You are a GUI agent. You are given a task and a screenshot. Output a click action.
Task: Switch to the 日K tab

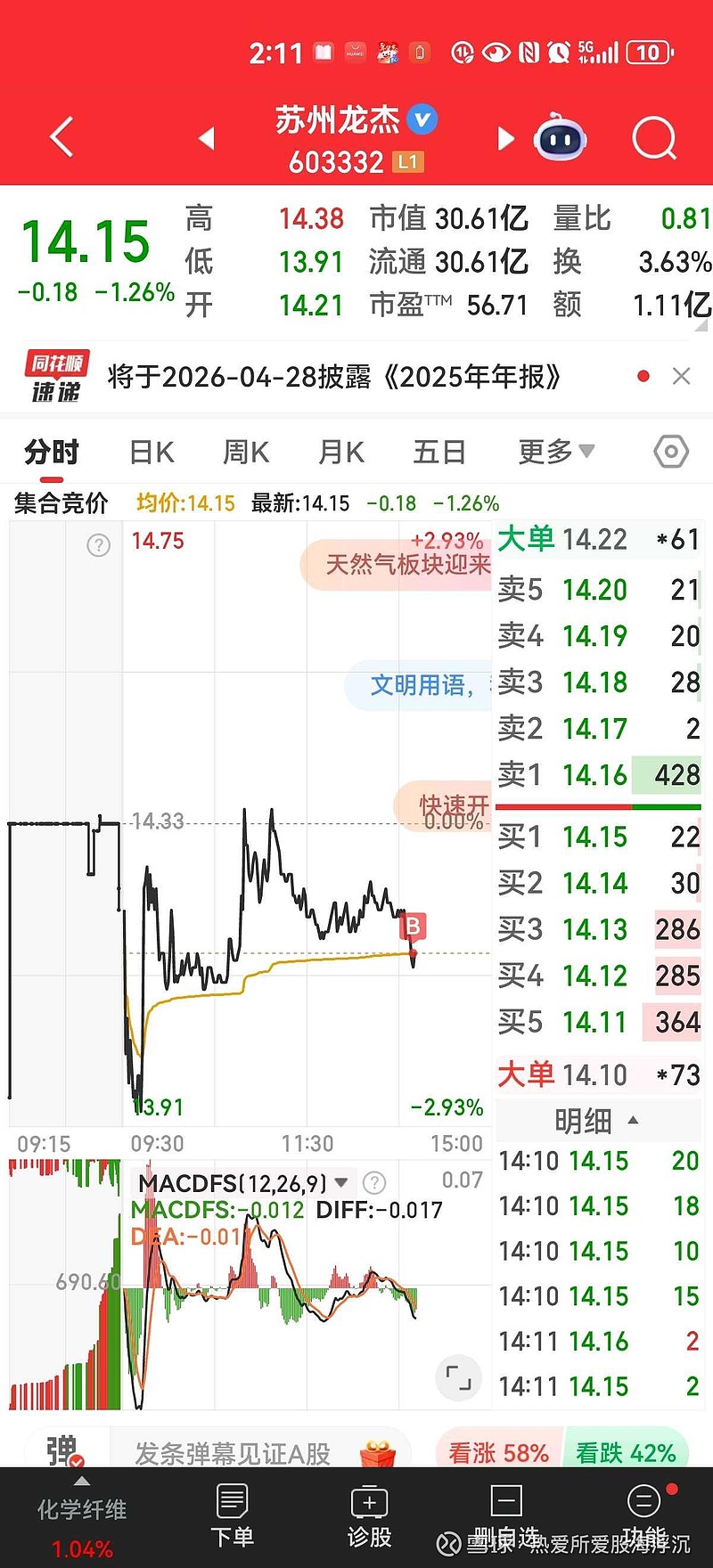point(150,452)
